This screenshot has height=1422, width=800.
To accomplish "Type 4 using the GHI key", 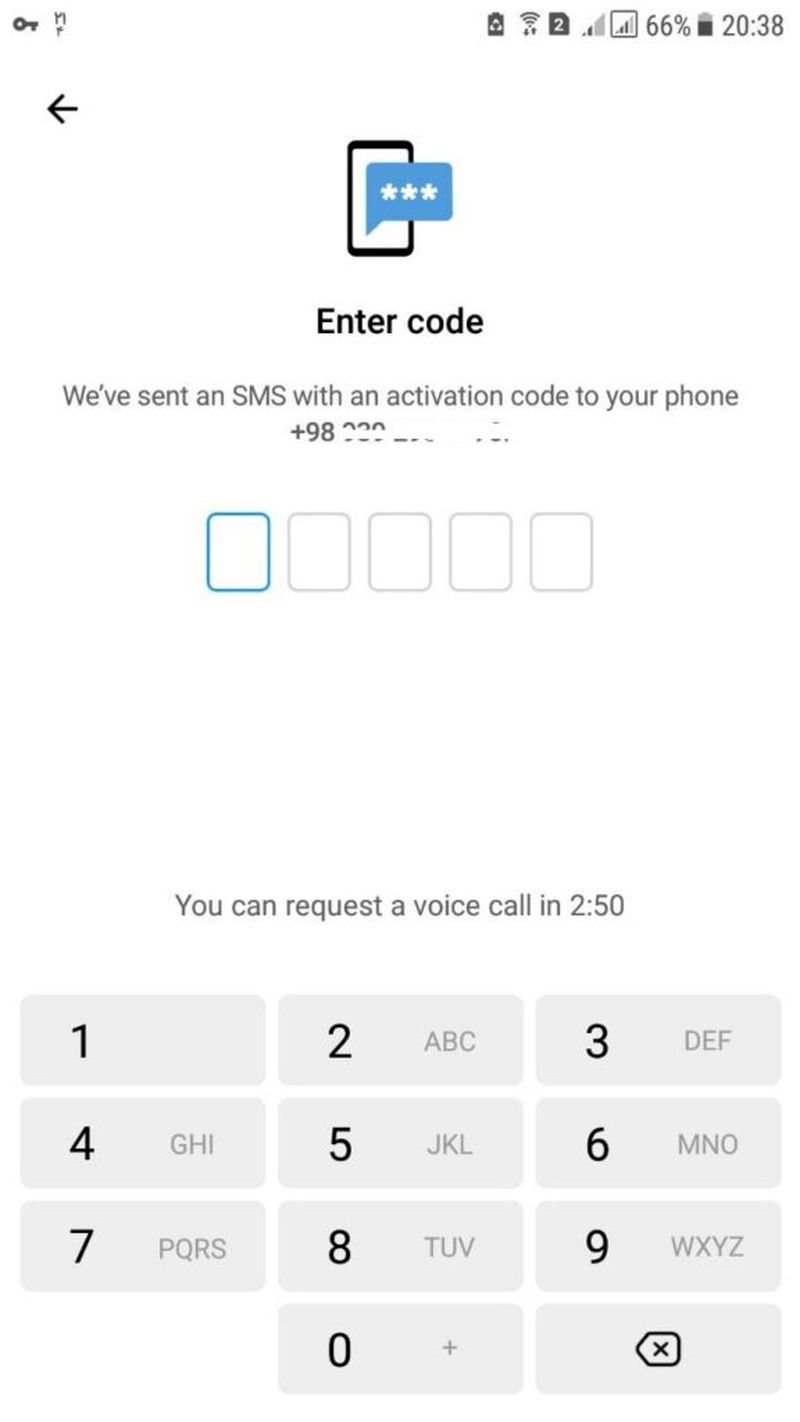I will 143,1143.
